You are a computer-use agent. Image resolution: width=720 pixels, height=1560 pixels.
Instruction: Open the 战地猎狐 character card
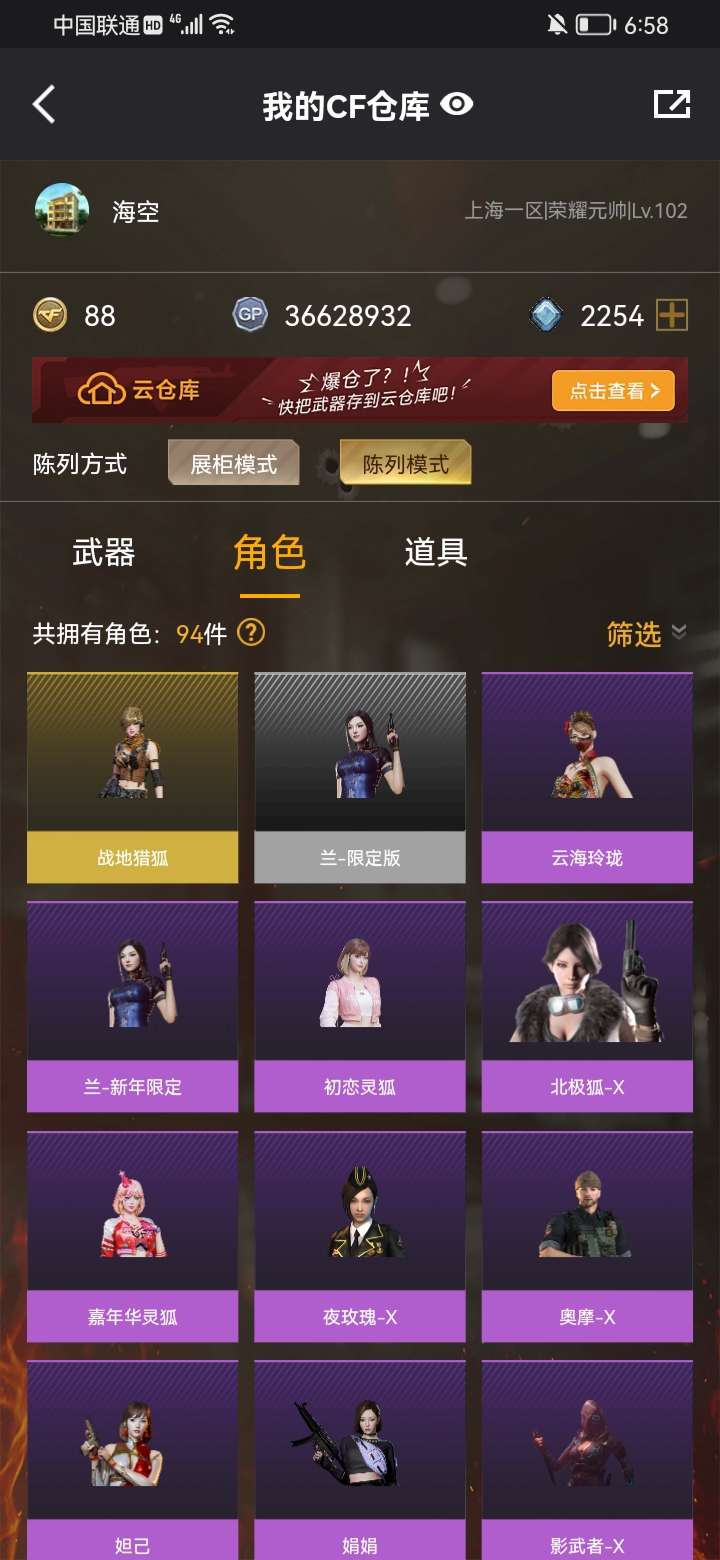(x=132, y=777)
